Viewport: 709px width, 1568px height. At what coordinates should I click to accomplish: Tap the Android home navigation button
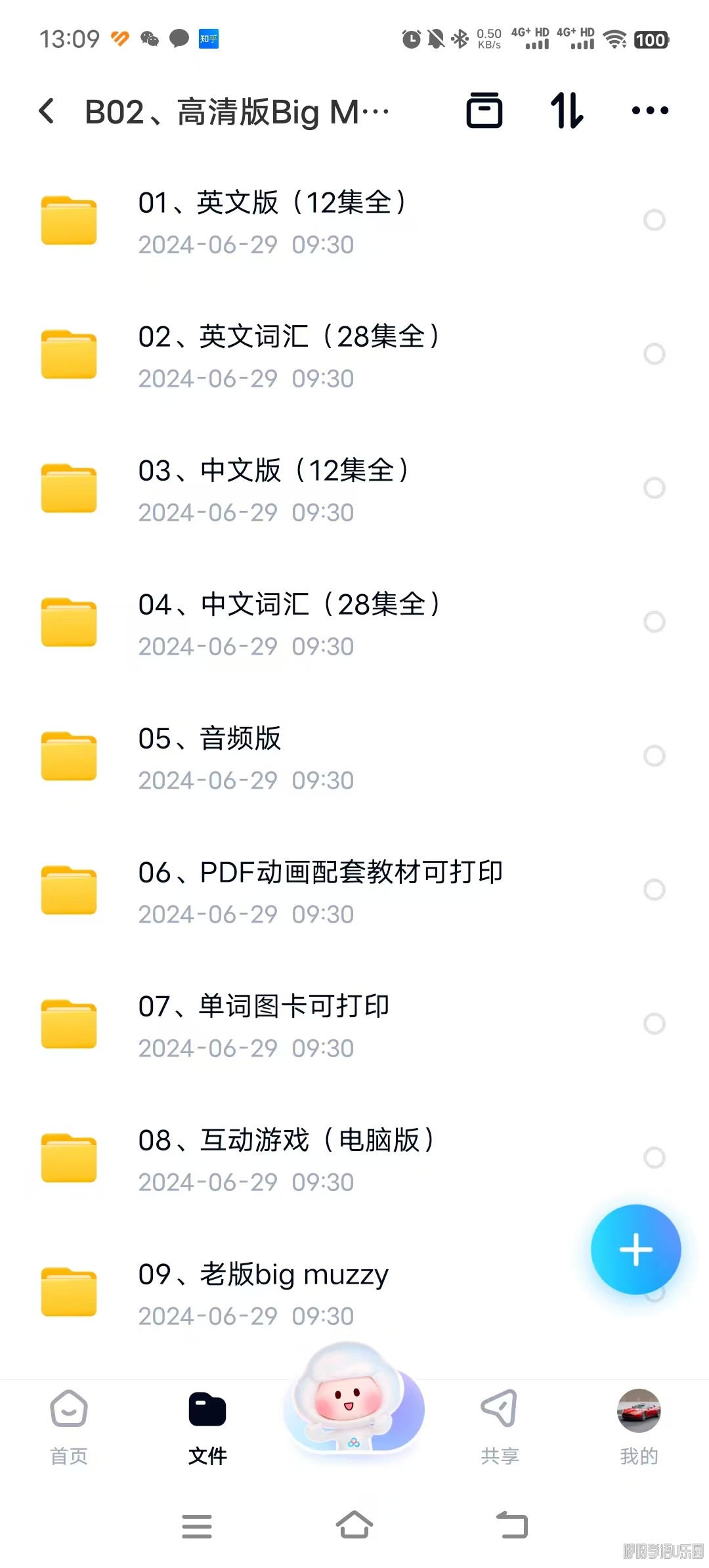click(x=354, y=1525)
